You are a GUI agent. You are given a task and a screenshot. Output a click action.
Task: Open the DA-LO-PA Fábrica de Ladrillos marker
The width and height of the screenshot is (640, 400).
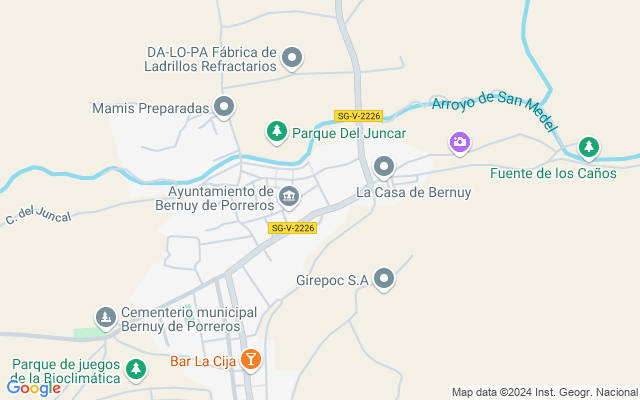click(292, 58)
